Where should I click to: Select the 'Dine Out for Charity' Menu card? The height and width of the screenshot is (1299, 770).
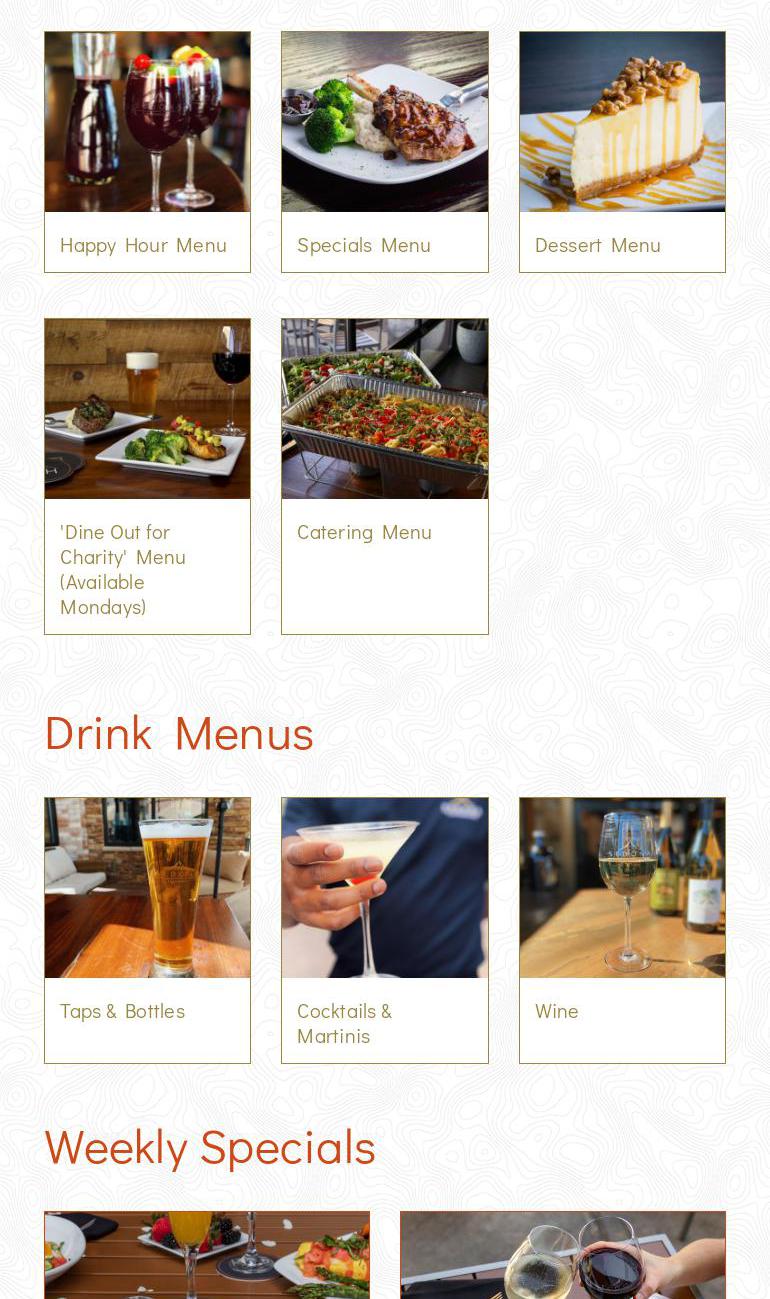[x=147, y=476]
